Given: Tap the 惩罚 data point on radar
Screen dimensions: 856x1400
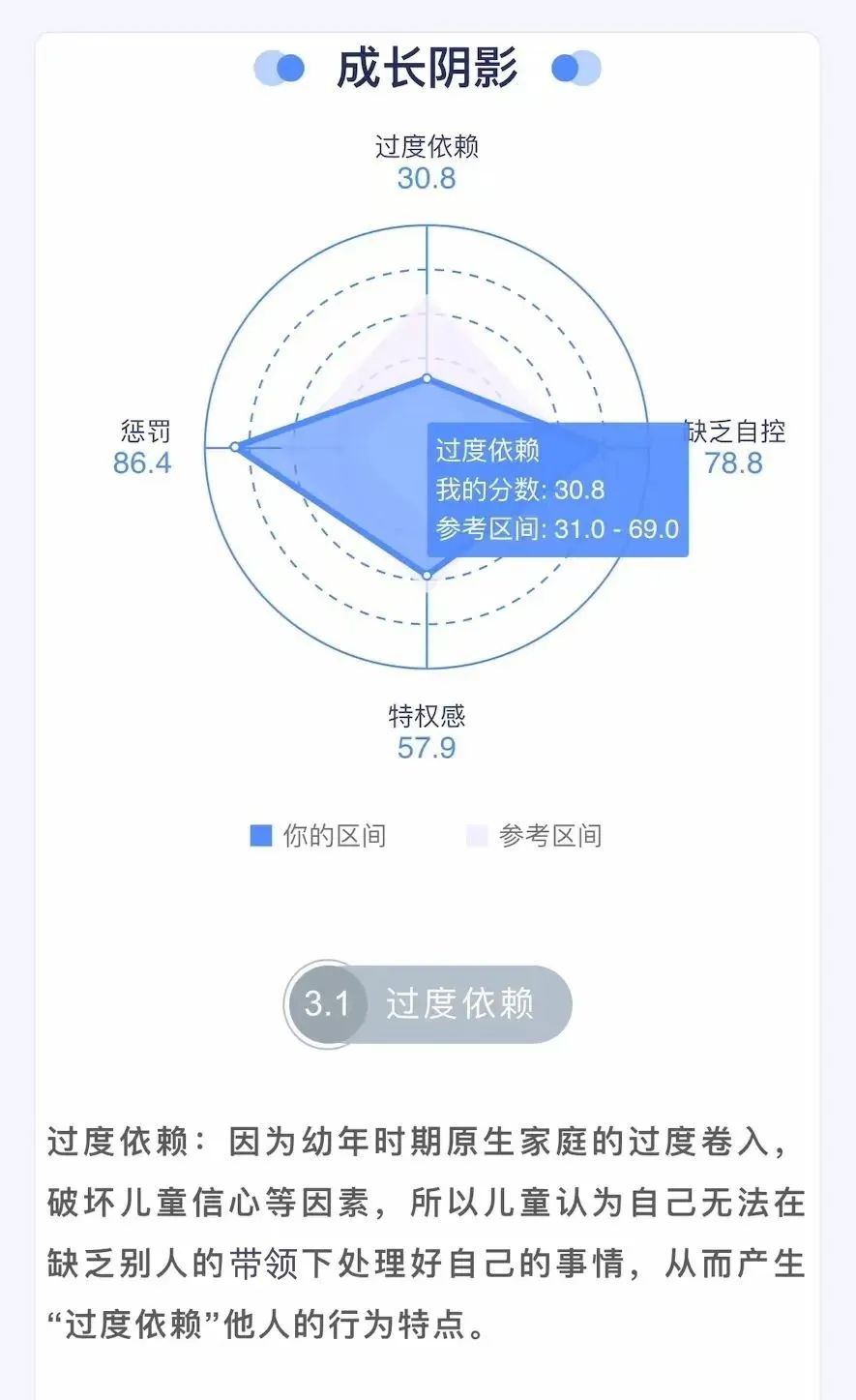Looking at the screenshot, I should [x=234, y=447].
